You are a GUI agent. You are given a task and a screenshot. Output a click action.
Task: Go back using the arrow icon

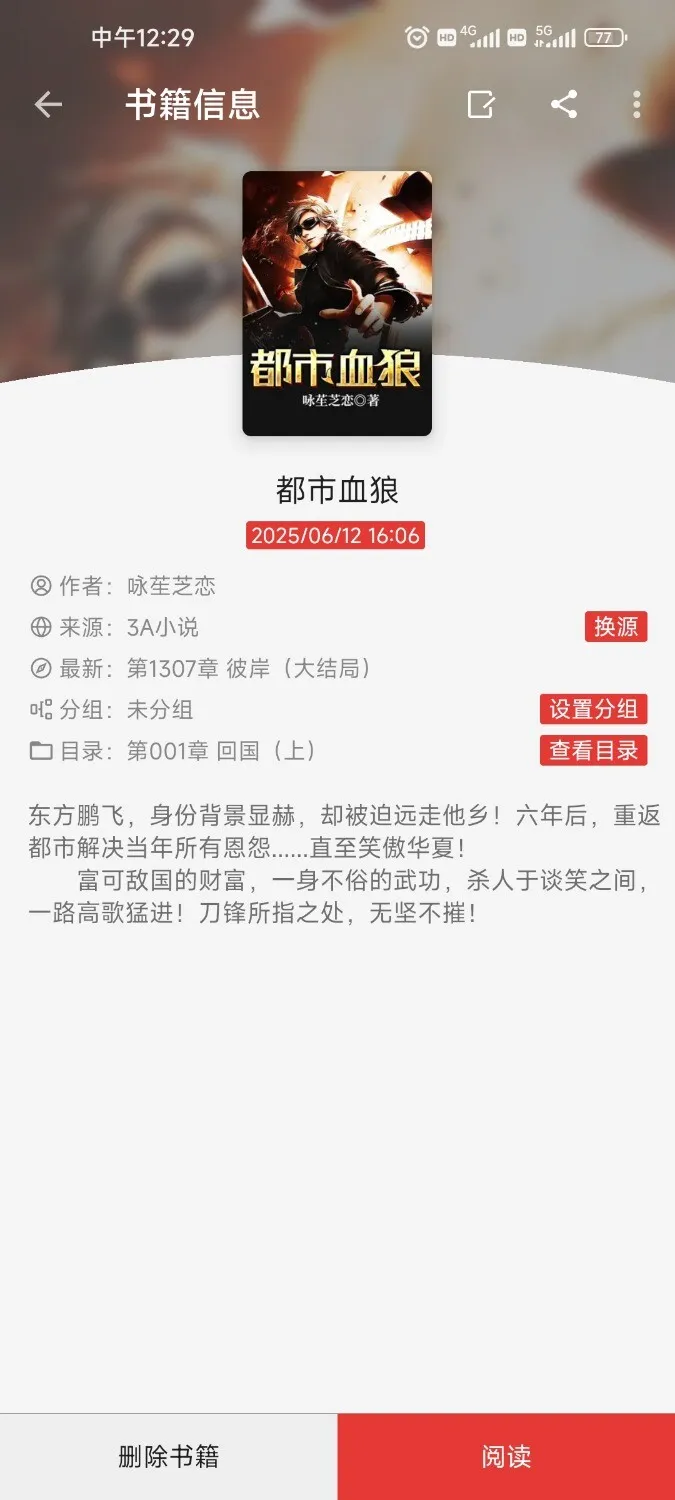[48, 105]
